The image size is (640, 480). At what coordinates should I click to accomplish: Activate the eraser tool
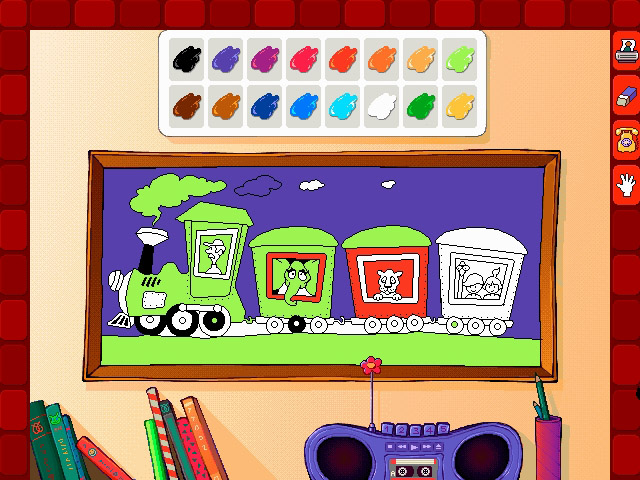626,96
